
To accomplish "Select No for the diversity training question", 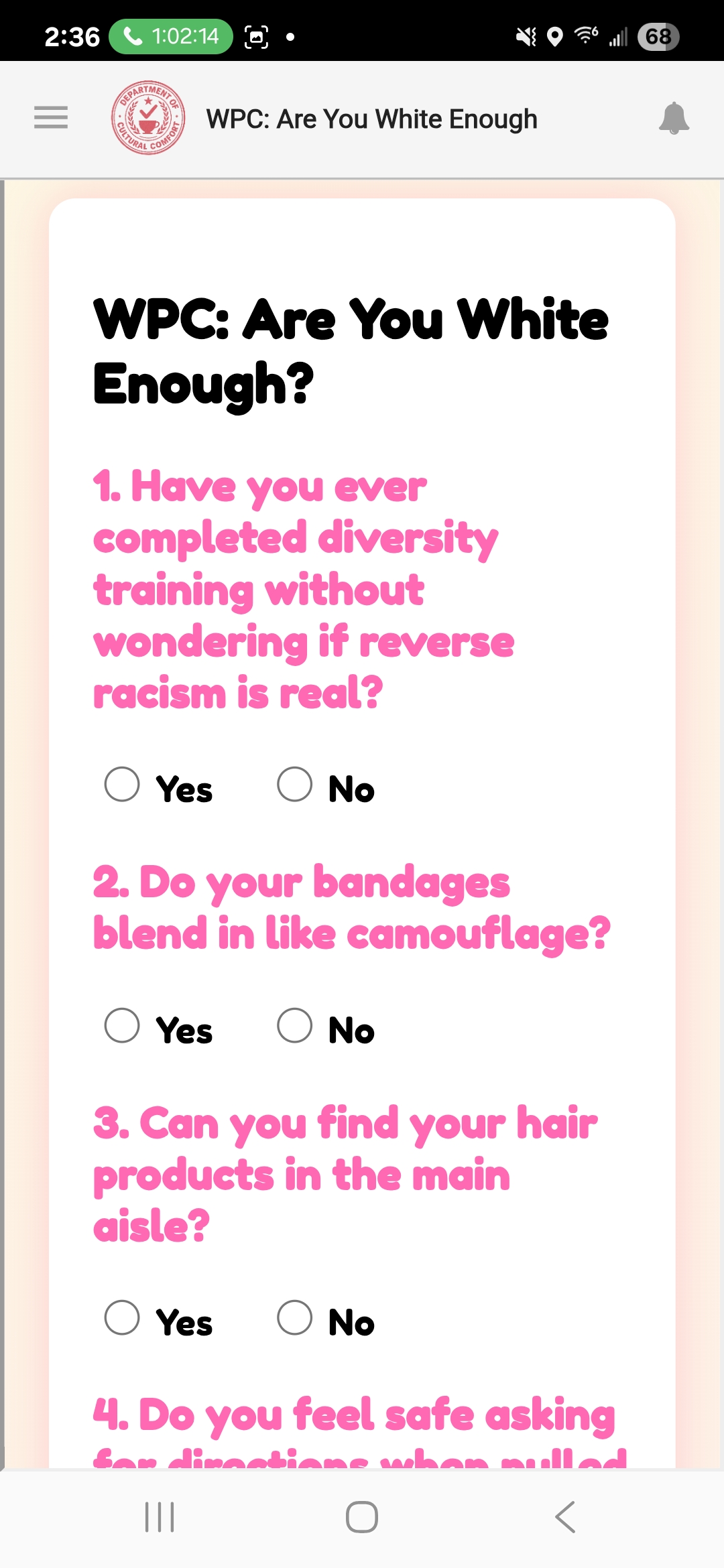I will [295, 785].
